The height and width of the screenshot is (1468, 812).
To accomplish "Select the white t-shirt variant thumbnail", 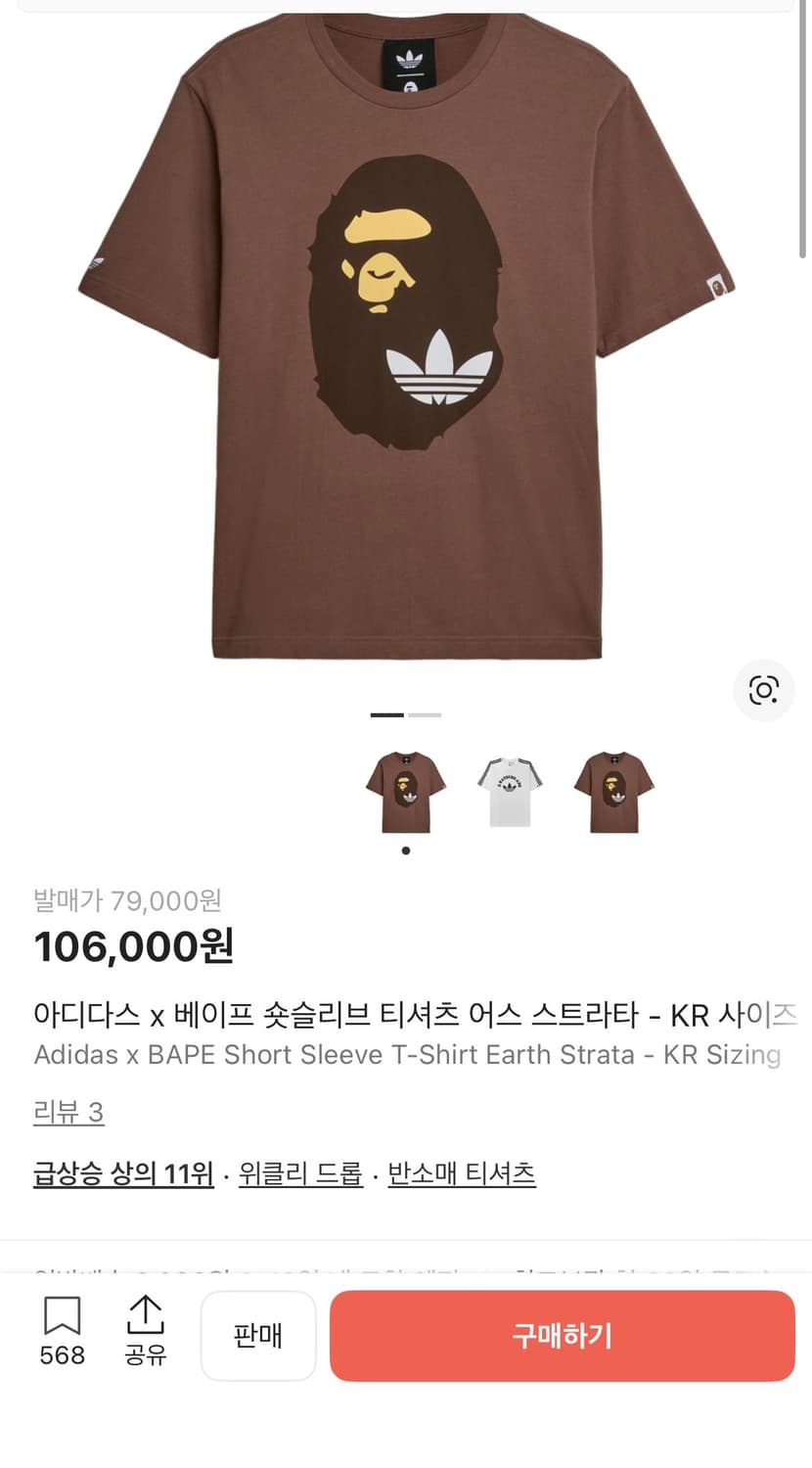I will [x=509, y=789].
